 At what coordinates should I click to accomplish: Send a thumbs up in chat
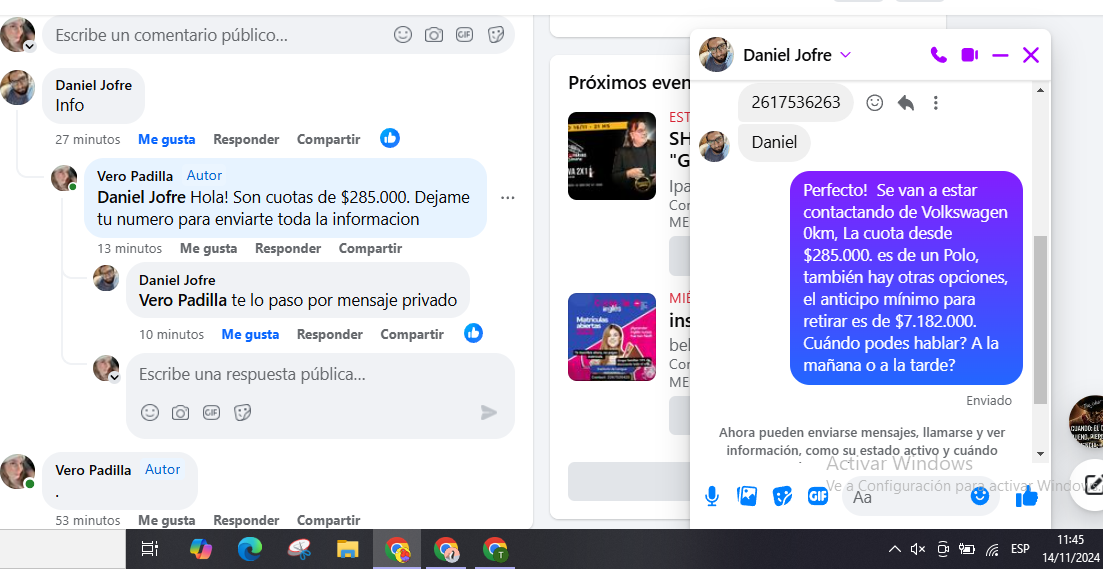click(1026, 496)
